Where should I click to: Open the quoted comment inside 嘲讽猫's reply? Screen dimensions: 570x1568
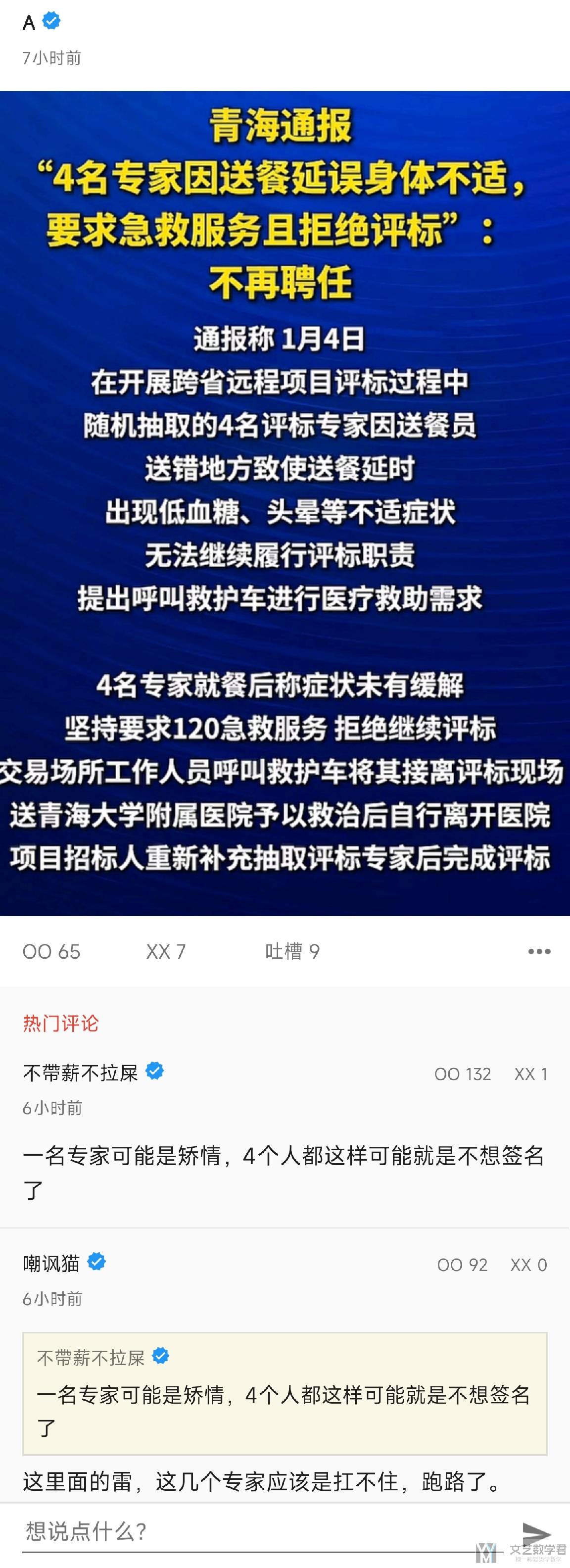pos(285,1393)
